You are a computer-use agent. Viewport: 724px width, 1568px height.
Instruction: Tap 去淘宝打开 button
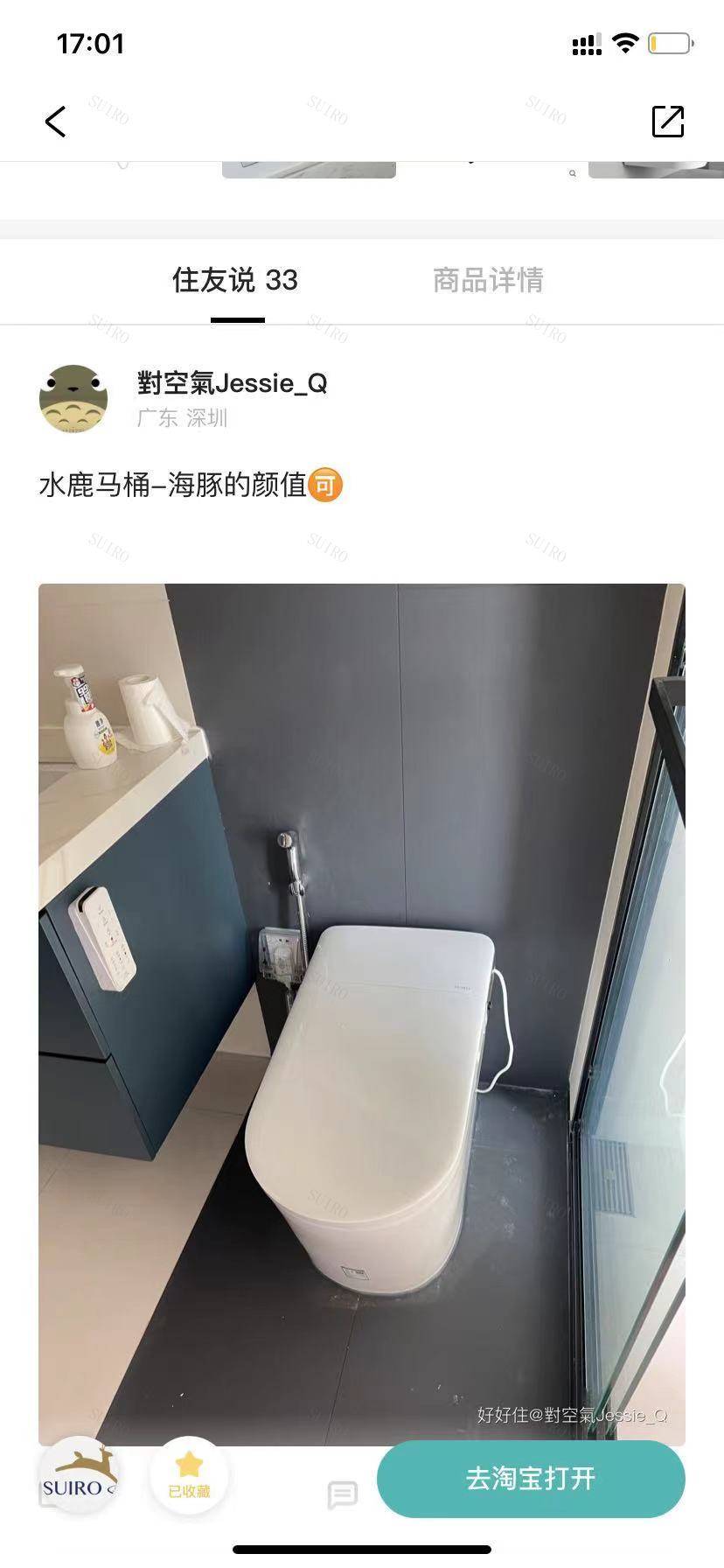pyautogui.click(x=531, y=1479)
